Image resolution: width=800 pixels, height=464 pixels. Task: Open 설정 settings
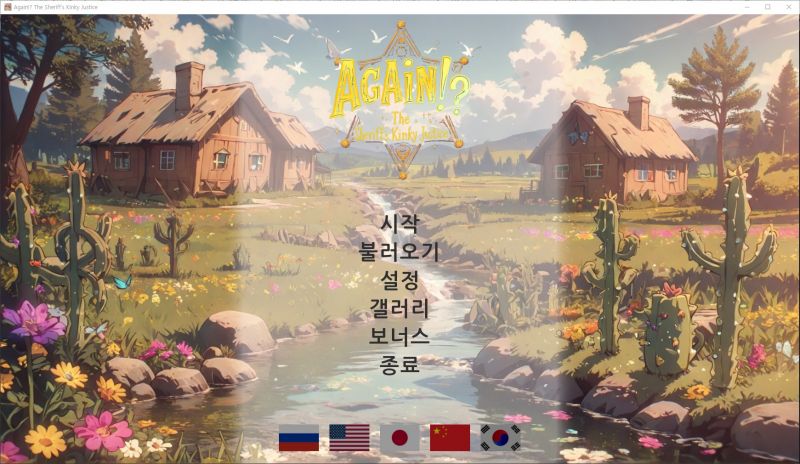(x=399, y=280)
